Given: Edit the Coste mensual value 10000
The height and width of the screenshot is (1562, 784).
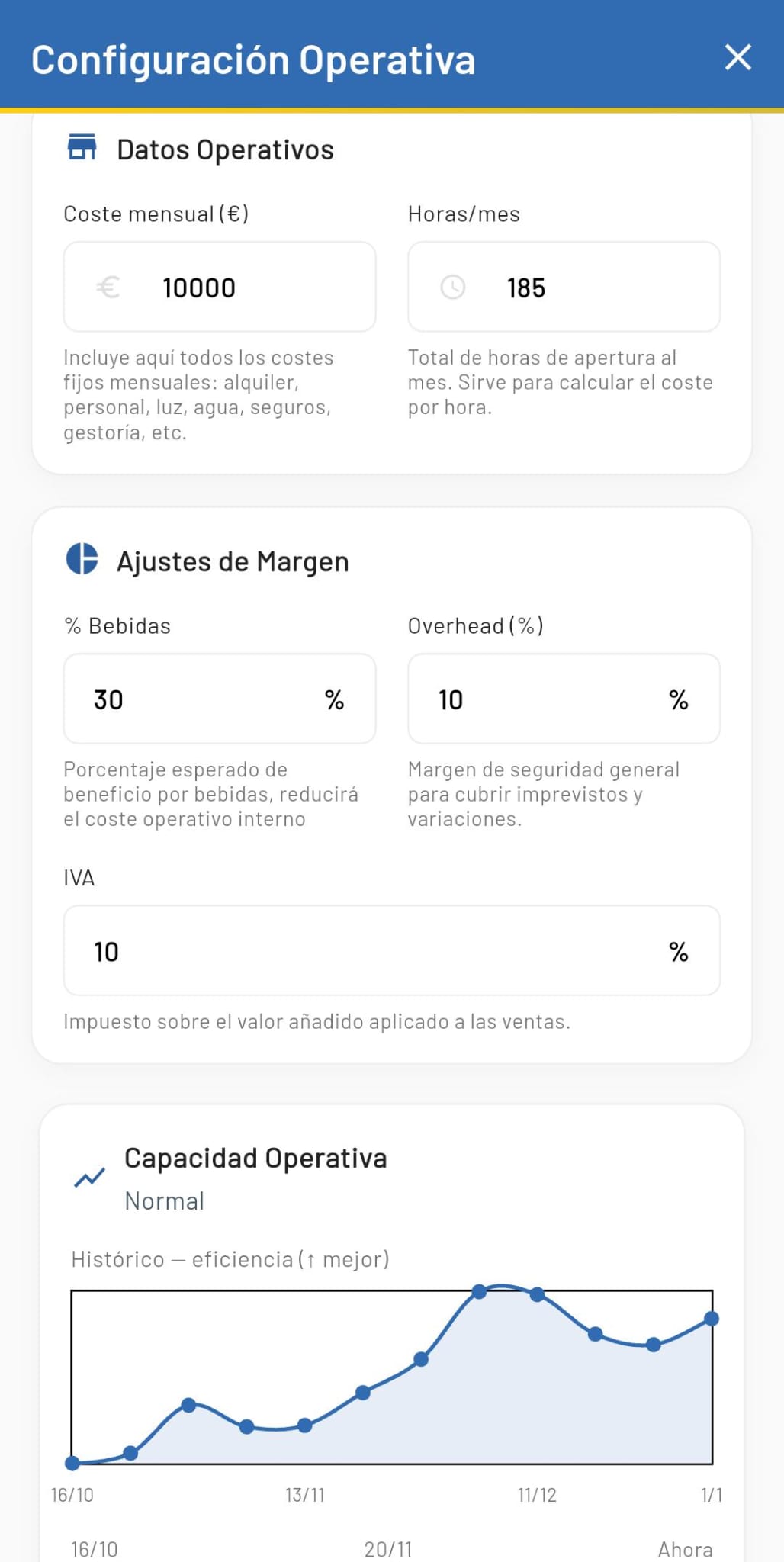Looking at the screenshot, I should pos(199,288).
